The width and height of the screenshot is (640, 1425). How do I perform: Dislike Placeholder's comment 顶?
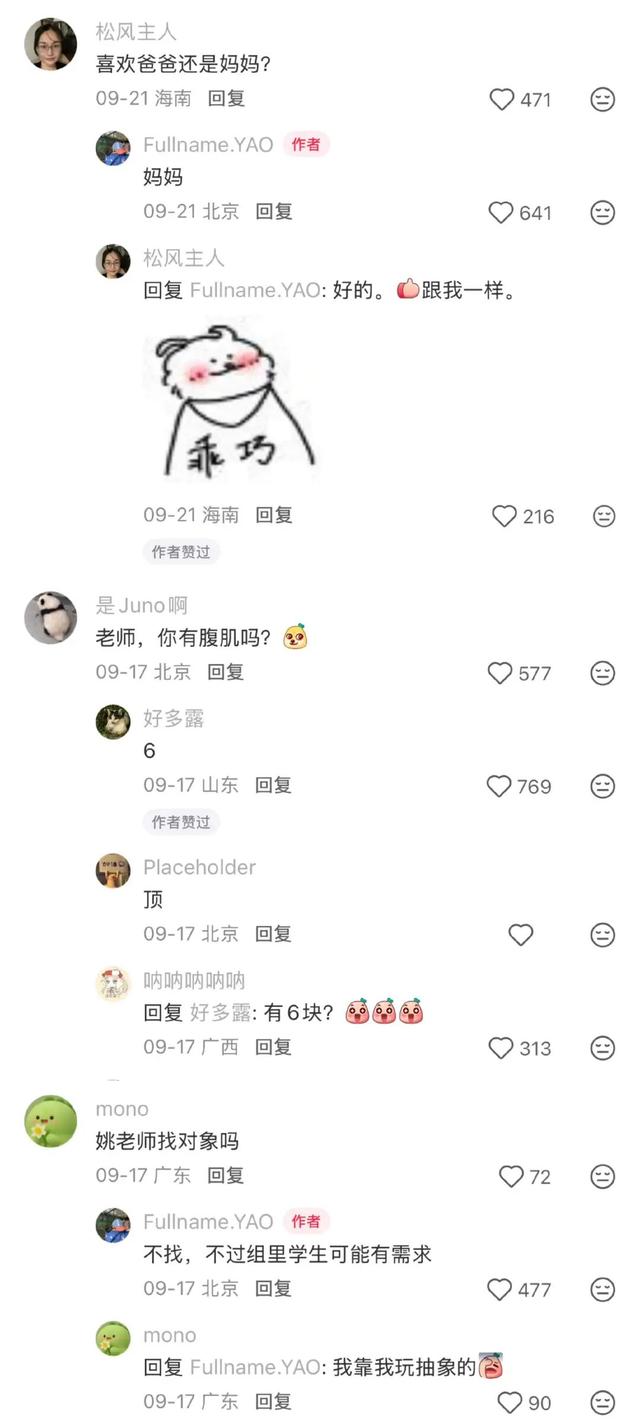click(602, 934)
